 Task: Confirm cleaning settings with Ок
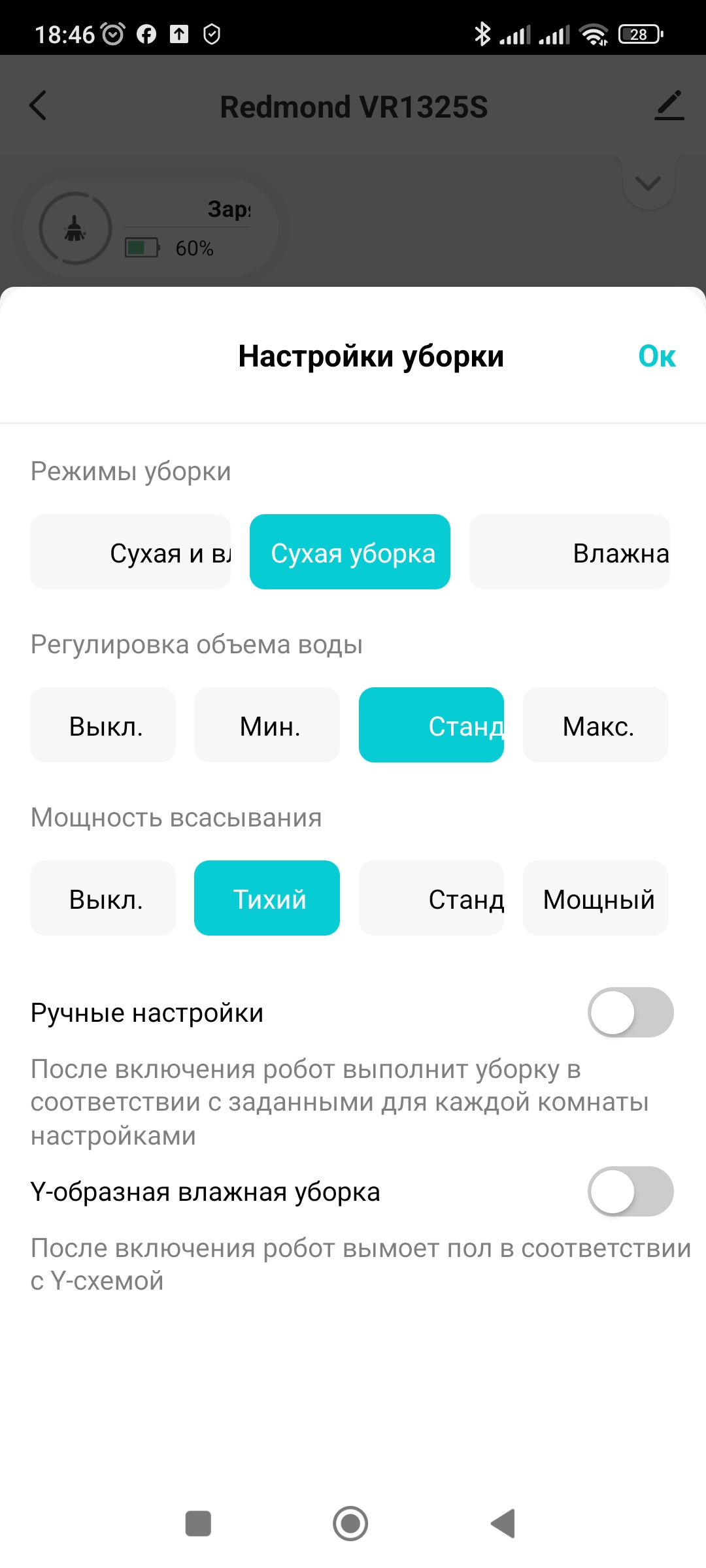(656, 357)
